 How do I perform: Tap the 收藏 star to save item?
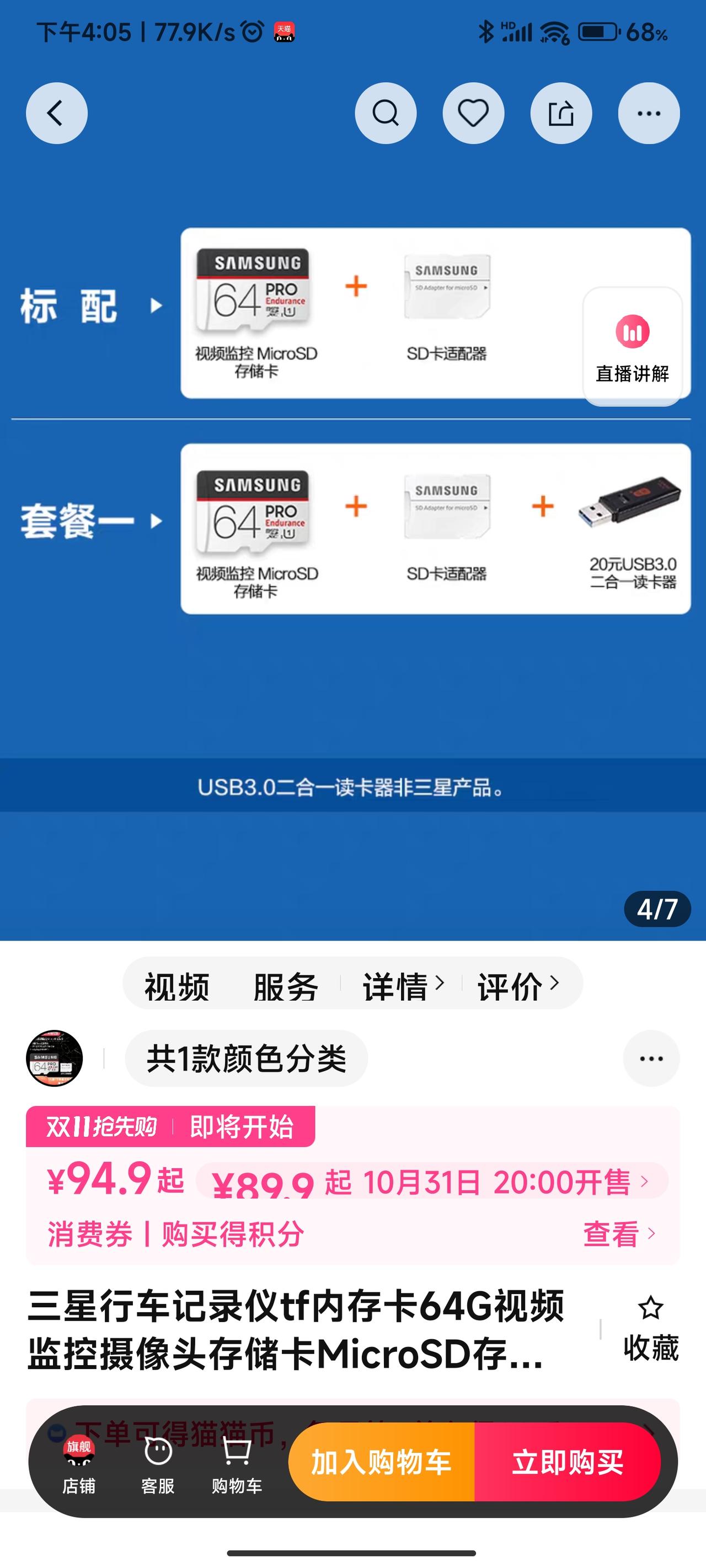[650, 1329]
